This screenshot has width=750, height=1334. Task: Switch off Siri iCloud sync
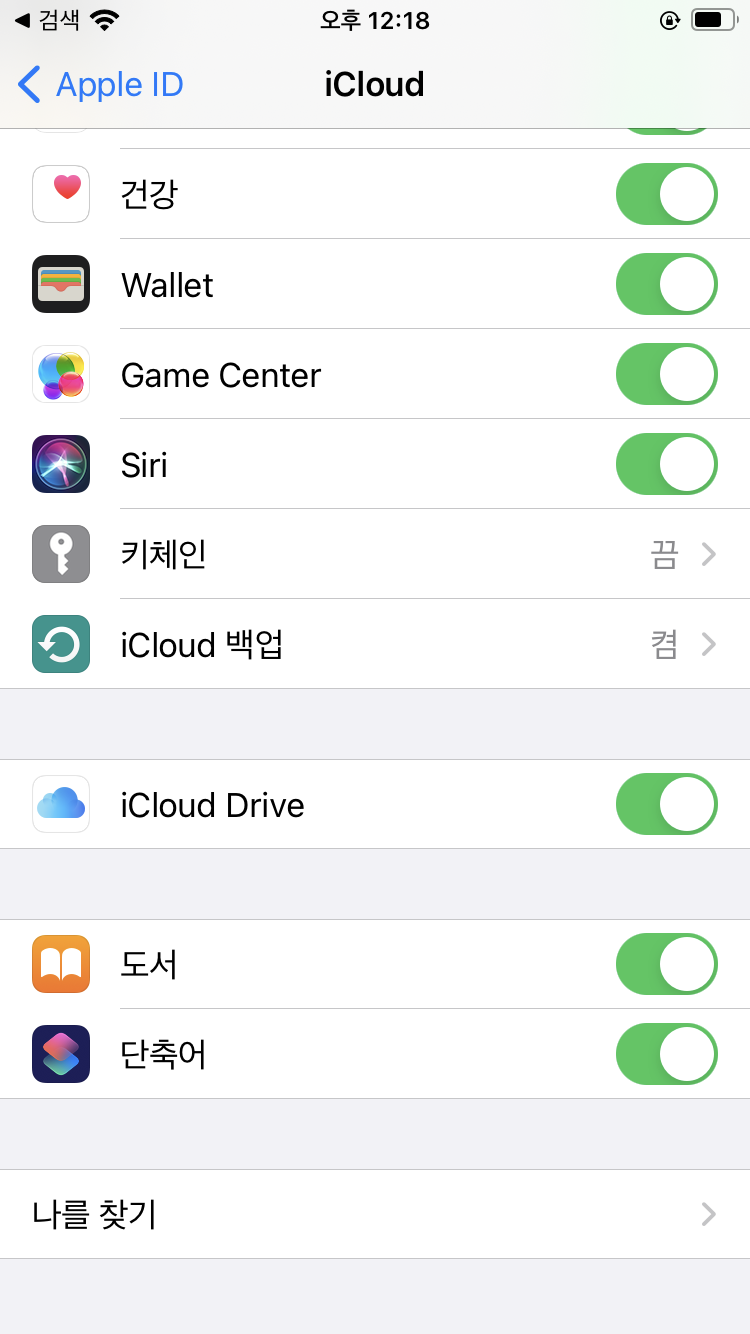(x=666, y=464)
